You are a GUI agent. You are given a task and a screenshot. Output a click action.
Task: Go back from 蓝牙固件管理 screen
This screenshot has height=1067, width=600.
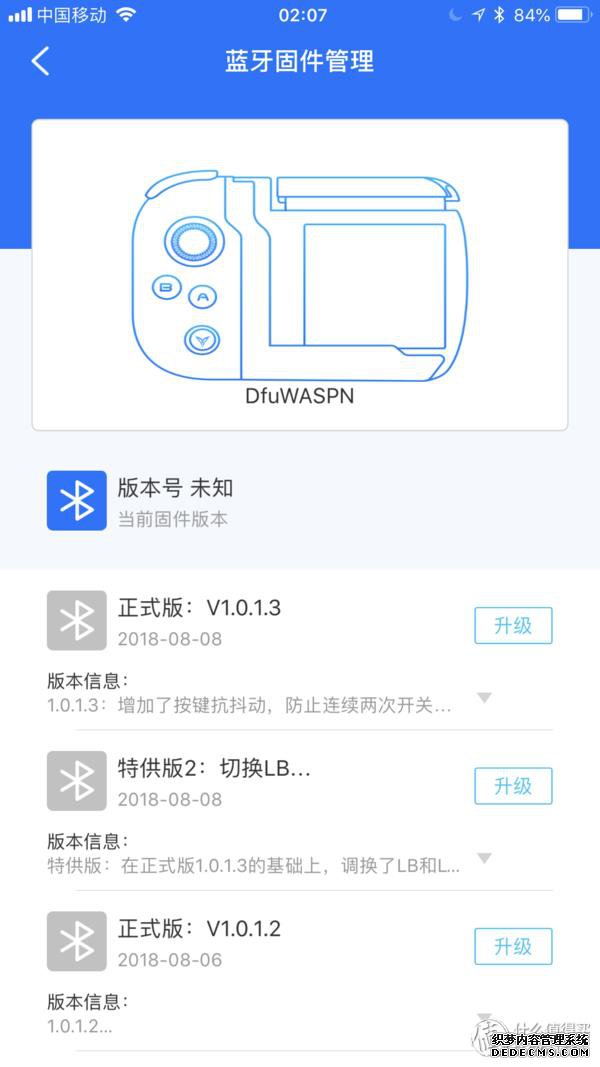click(40, 61)
